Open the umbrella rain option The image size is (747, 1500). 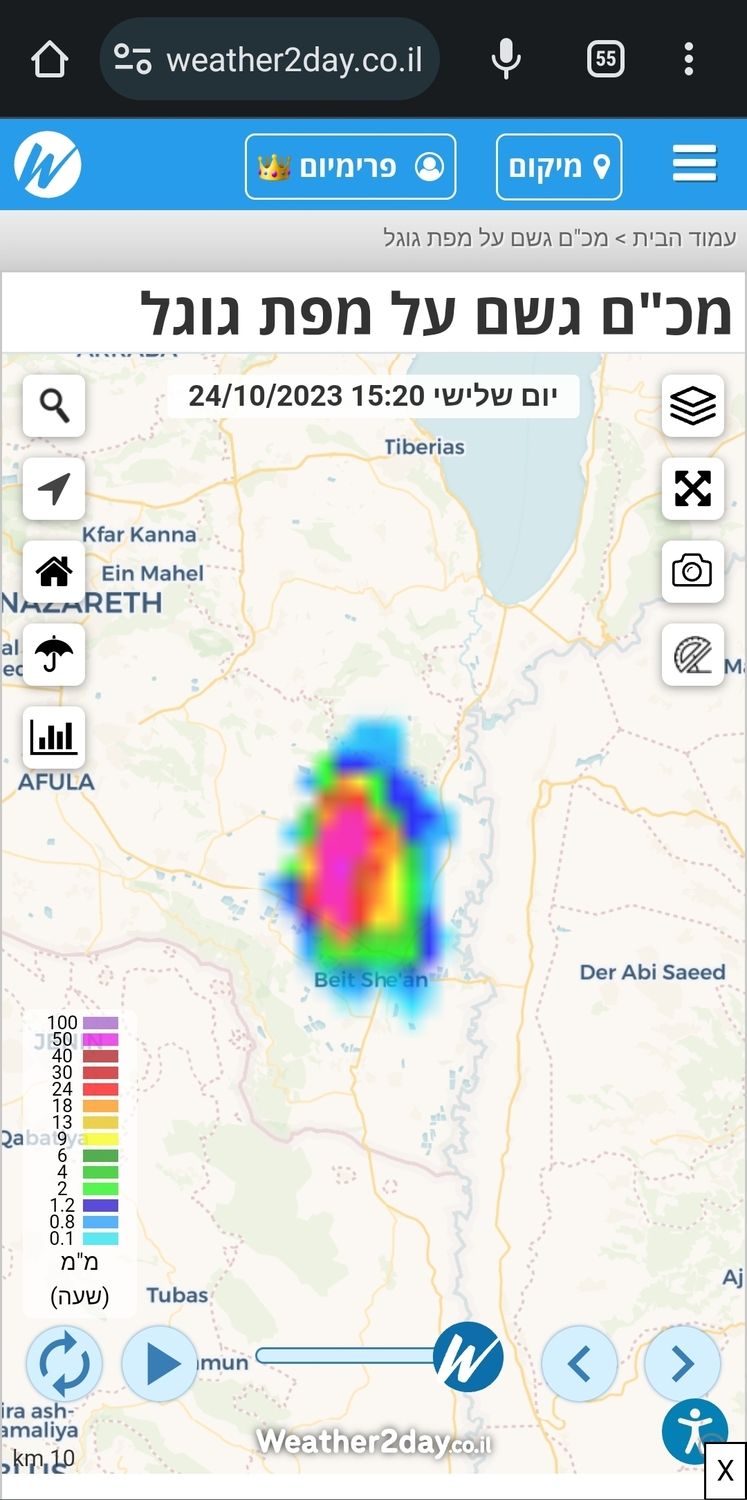click(x=54, y=655)
